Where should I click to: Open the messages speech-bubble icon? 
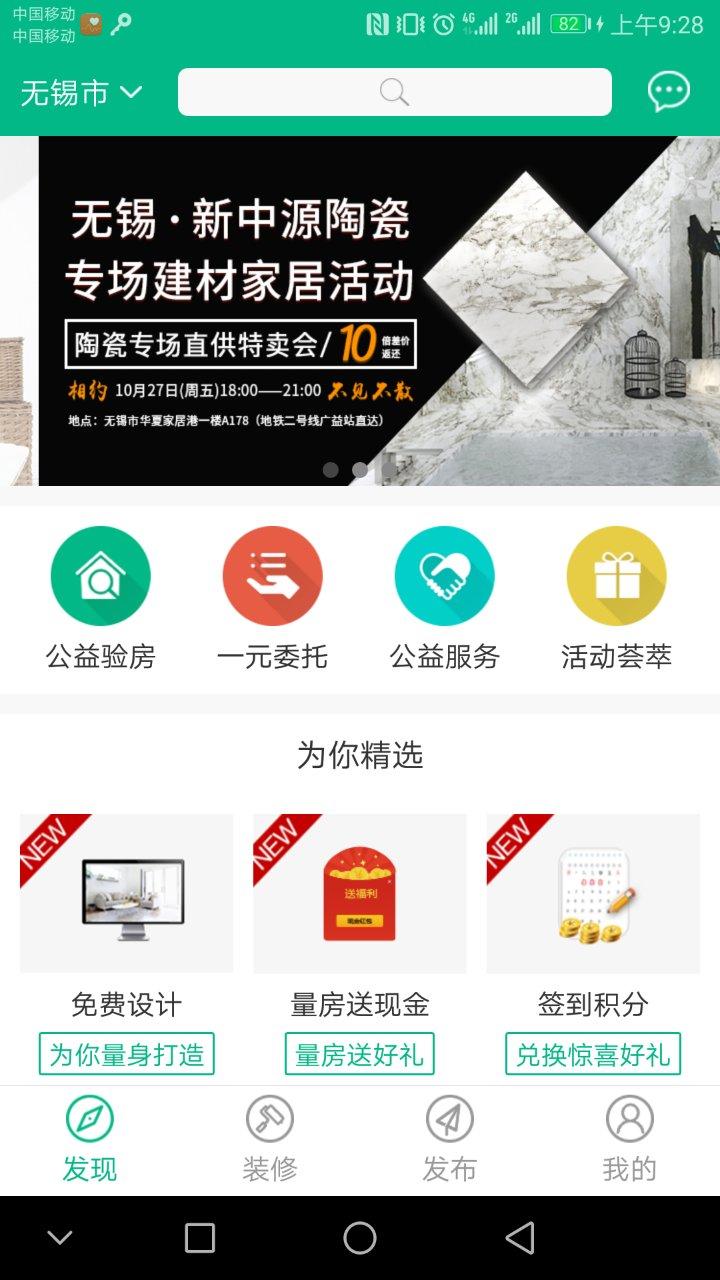pyautogui.click(x=668, y=91)
